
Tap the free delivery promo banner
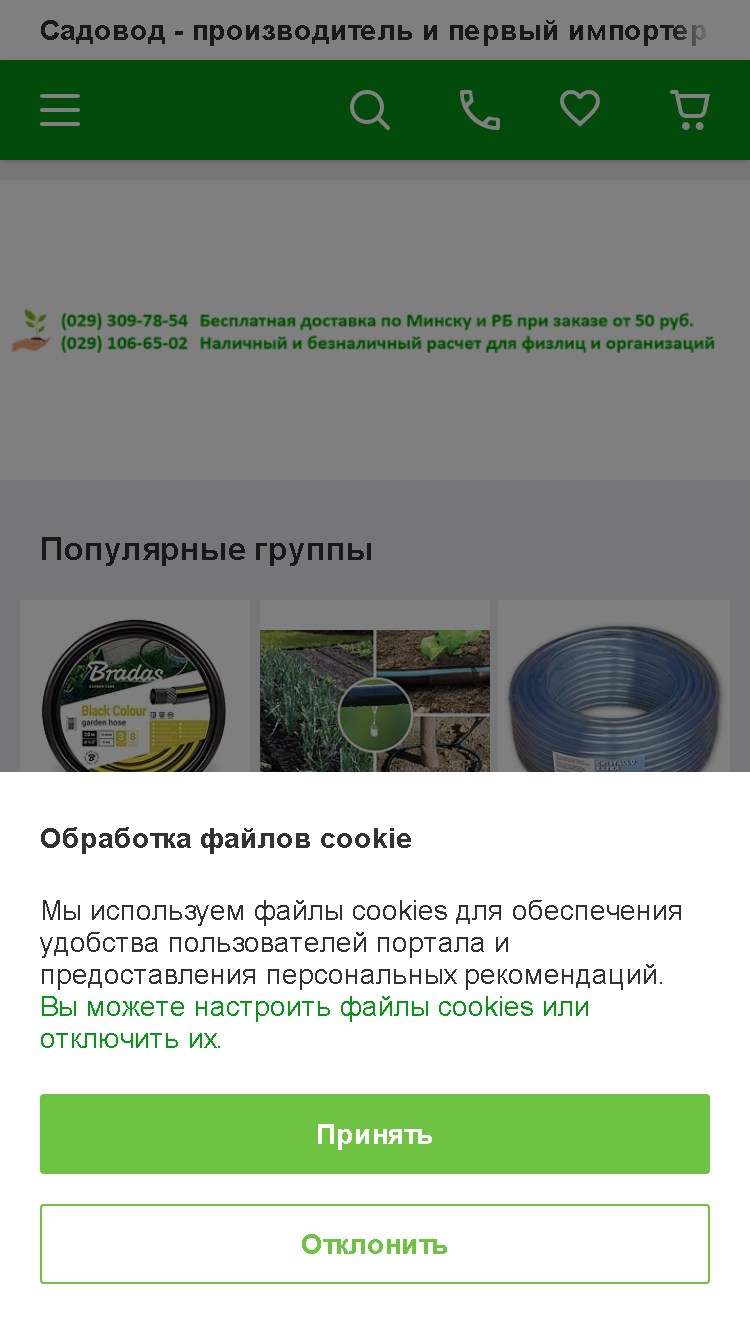[x=375, y=332]
